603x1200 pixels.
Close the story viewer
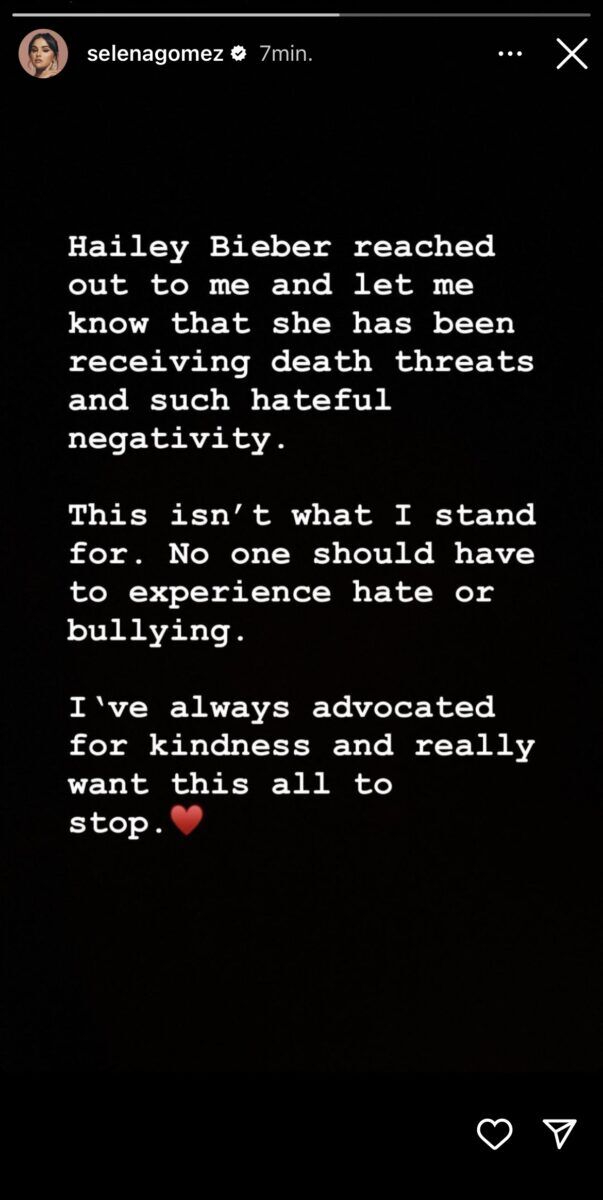pos(571,54)
